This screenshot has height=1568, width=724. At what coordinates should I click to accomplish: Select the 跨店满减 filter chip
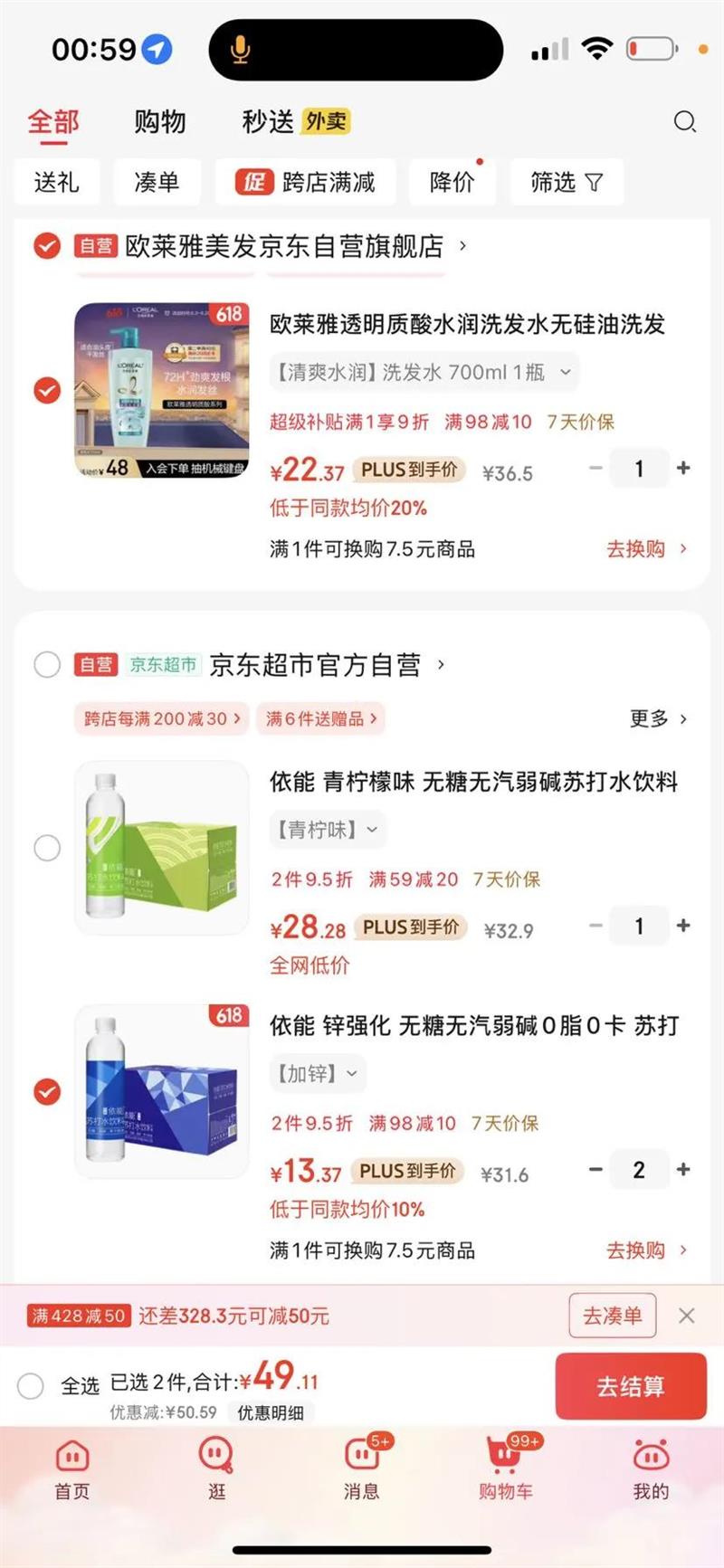tap(306, 182)
